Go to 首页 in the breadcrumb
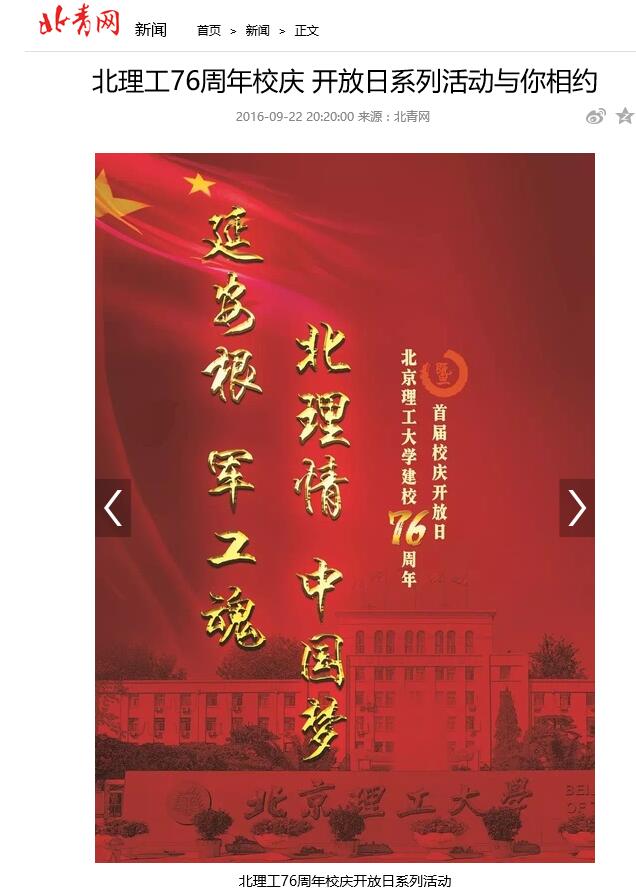636x895 pixels. point(209,31)
